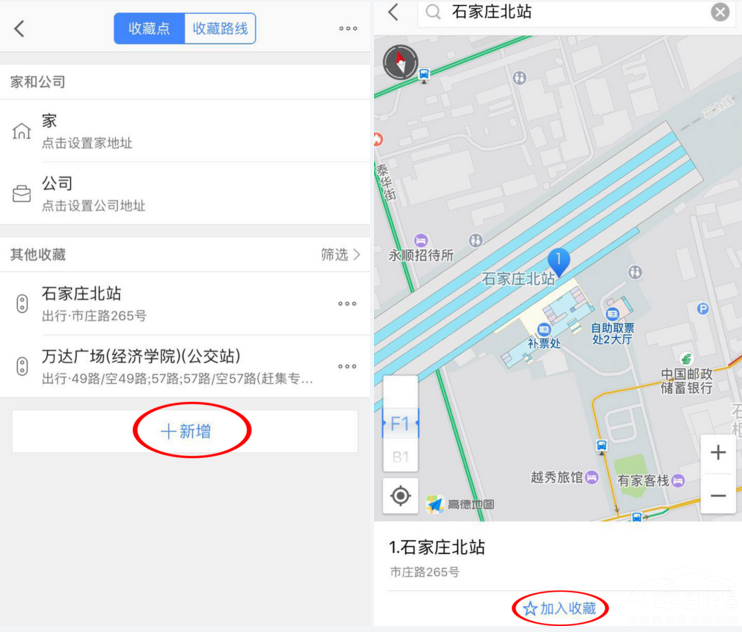Image resolution: width=742 pixels, height=632 pixels.
Task: Go back from the favorites list
Action: (19, 29)
